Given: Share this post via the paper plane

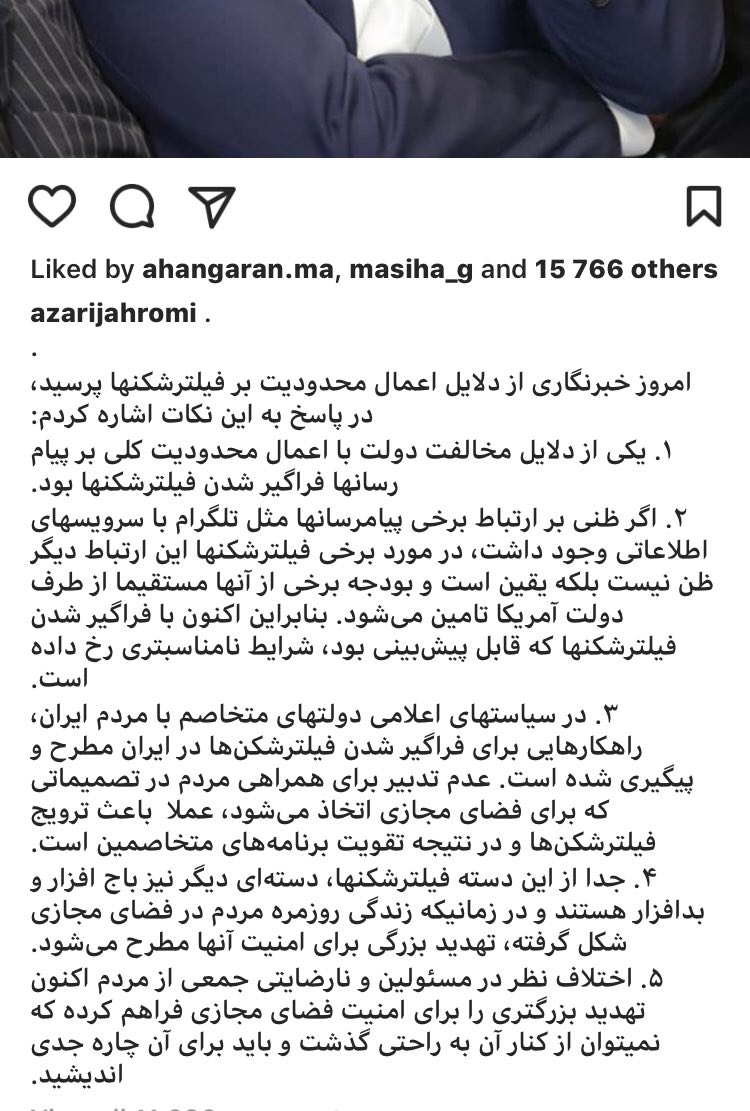Looking at the screenshot, I should point(211,207).
